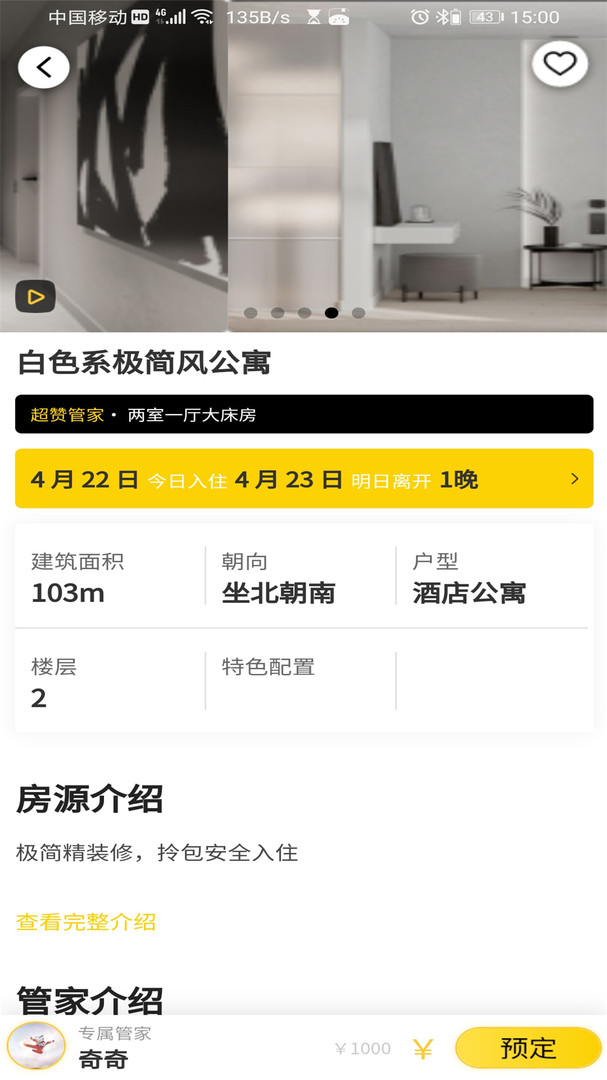Favorite this apartment with the heart icon
607x1080 pixels.
559,64
